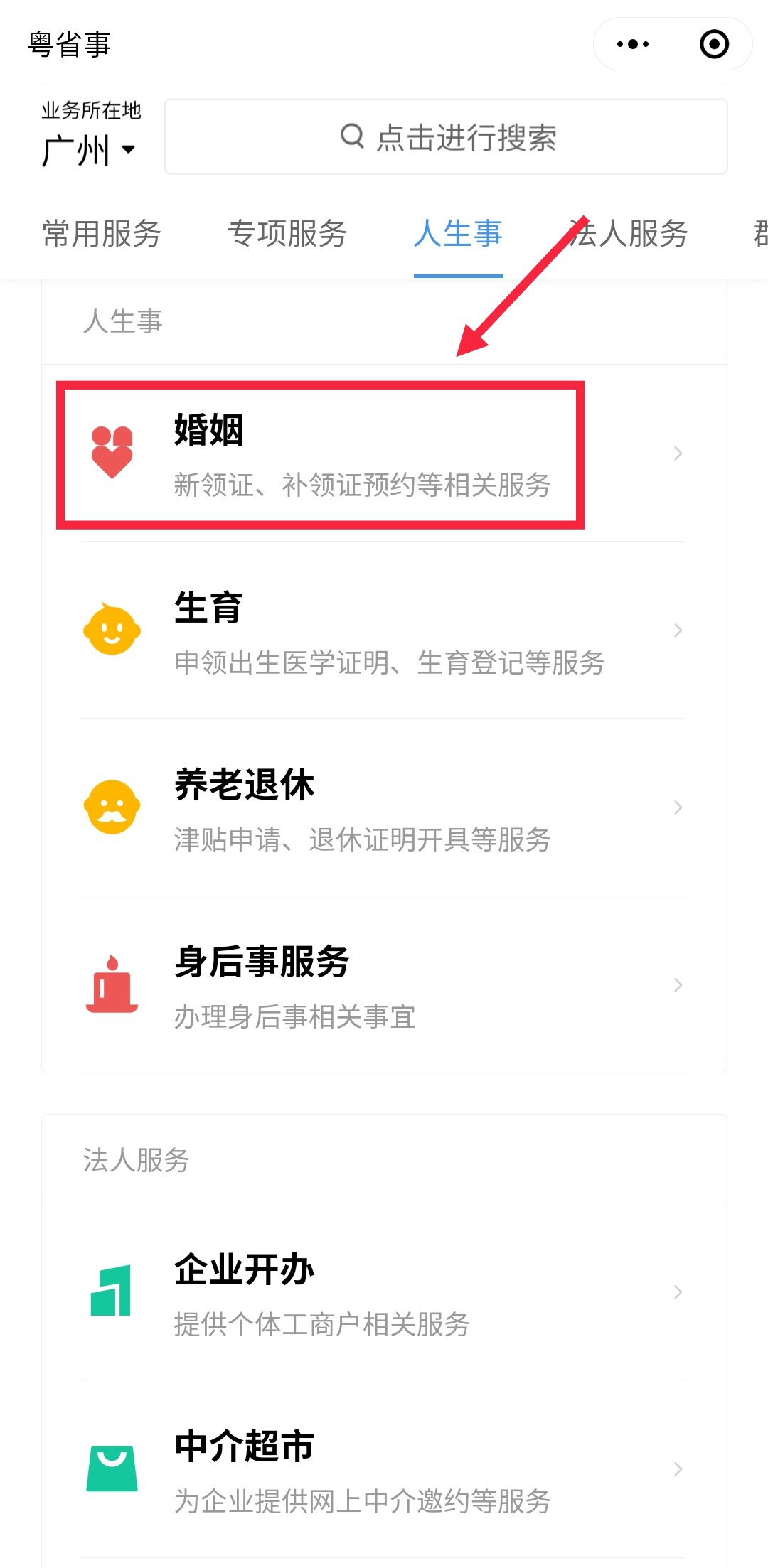
Task: Open the mini program more options menu
Action: [633, 44]
